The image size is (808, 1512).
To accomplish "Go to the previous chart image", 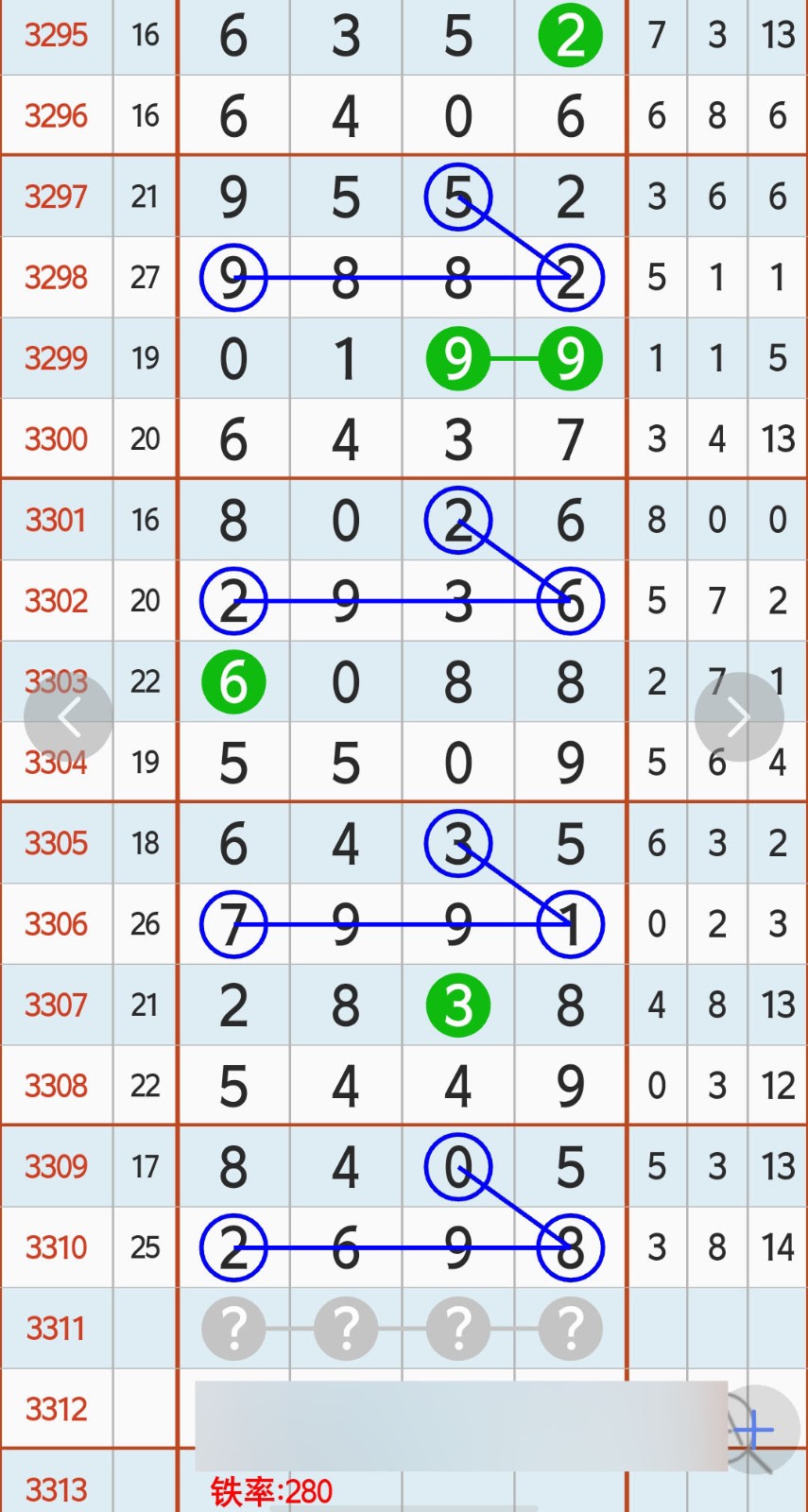I will point(68,717).
